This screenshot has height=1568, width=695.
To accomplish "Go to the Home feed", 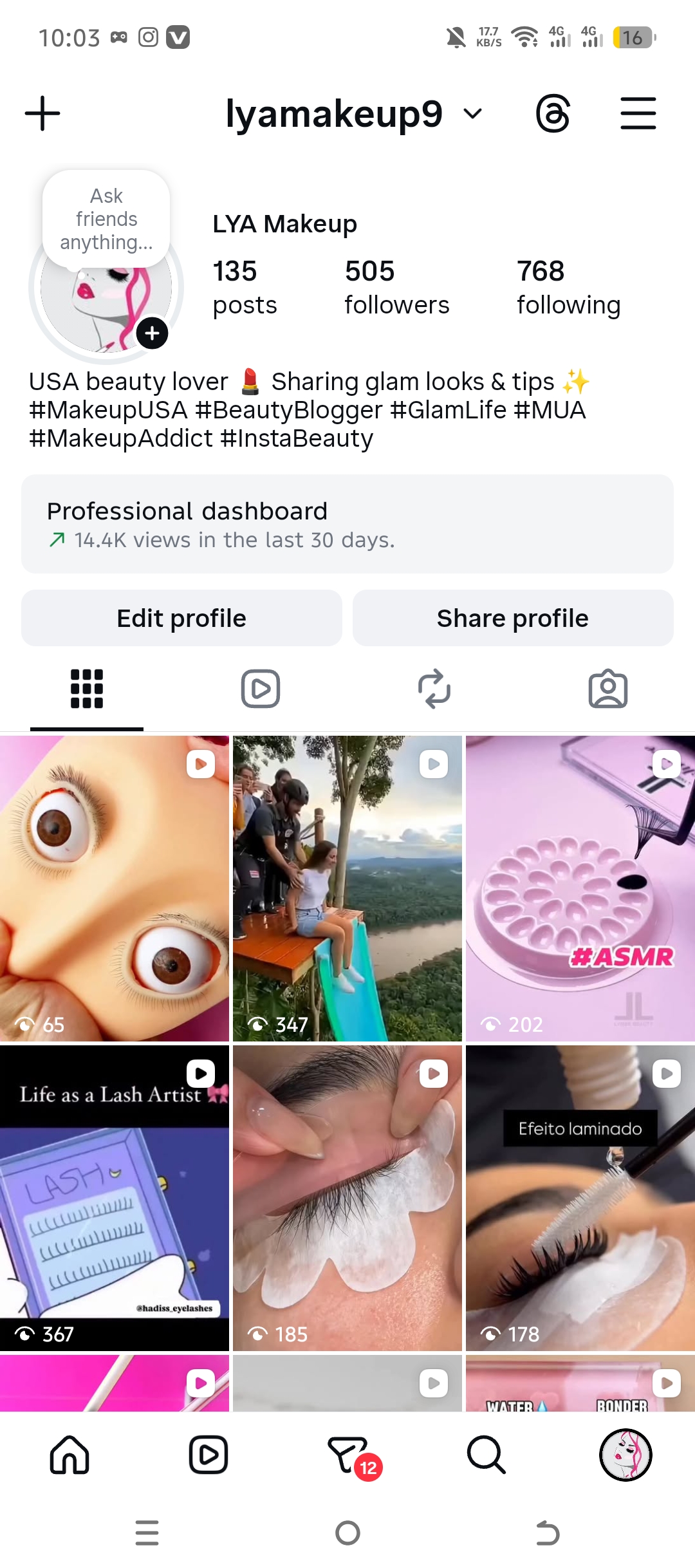I will click(69, 1455).
